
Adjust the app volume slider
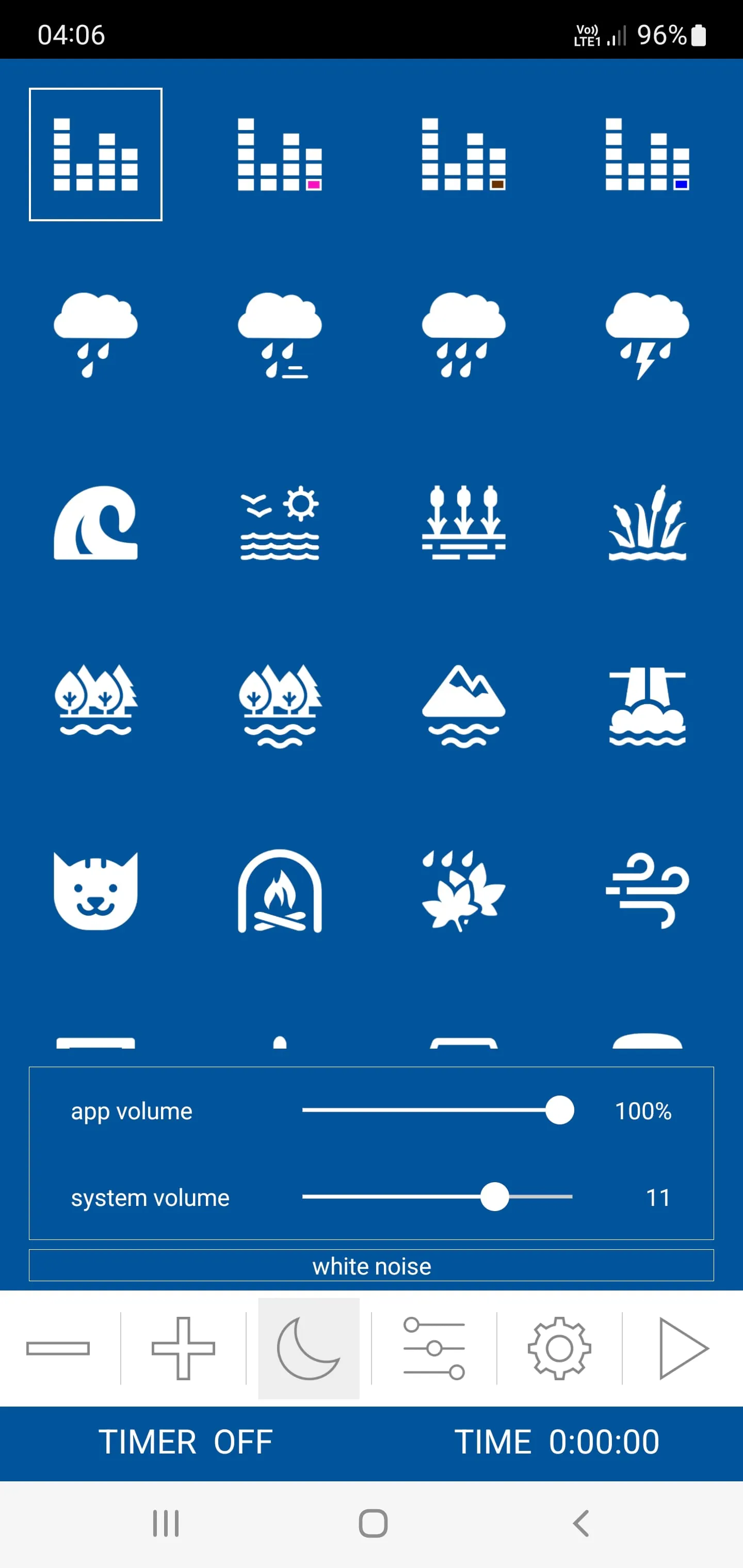tap(560, 1110)
